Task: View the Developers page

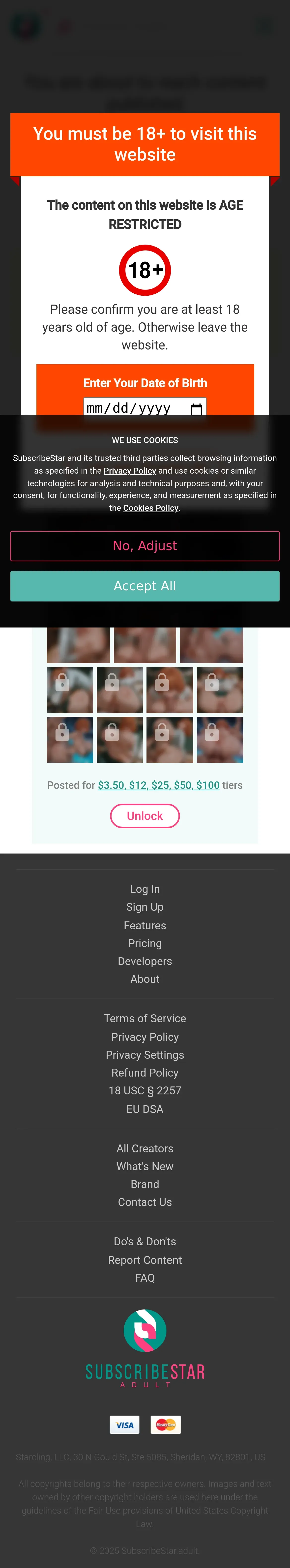Action: (x=145, y=961)
